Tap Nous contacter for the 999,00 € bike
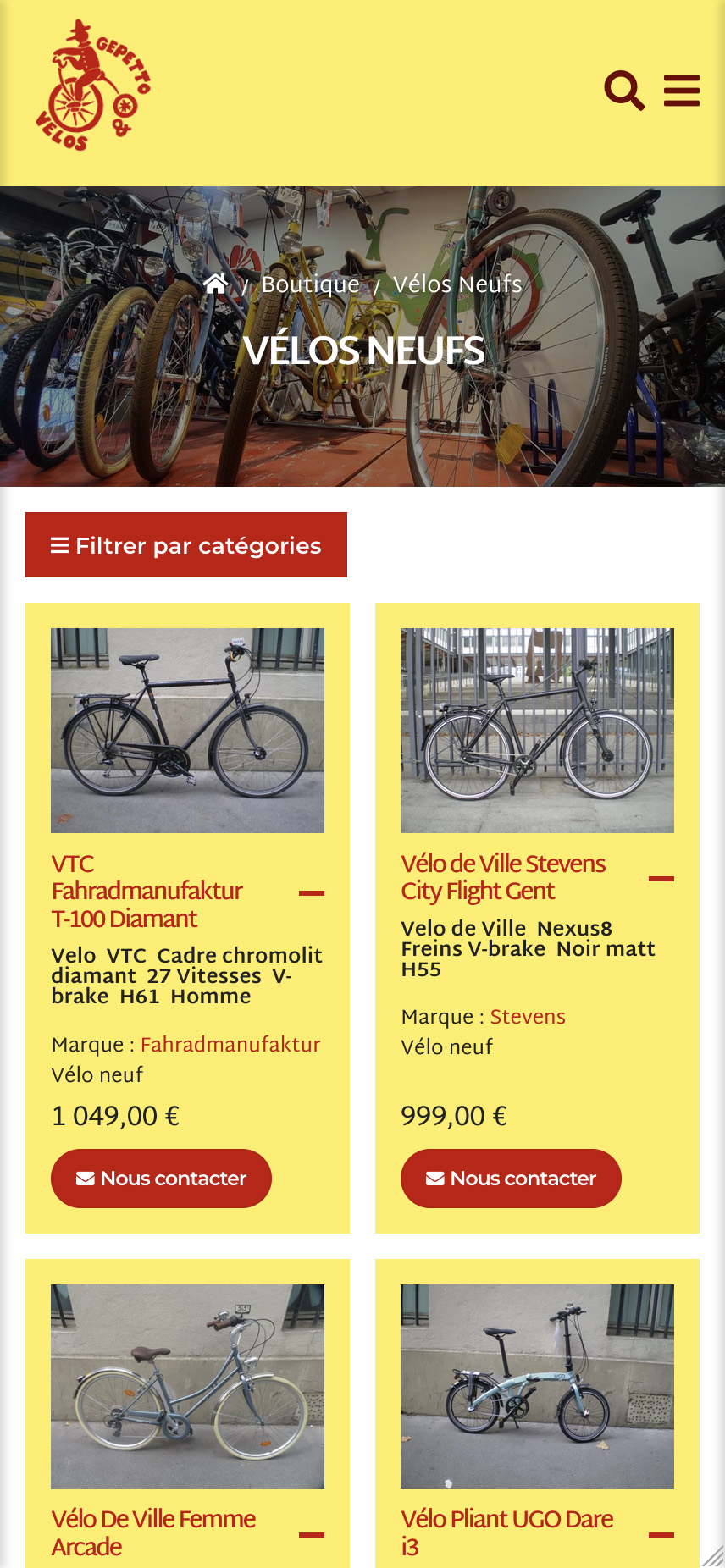 [x=511, y=1179]
